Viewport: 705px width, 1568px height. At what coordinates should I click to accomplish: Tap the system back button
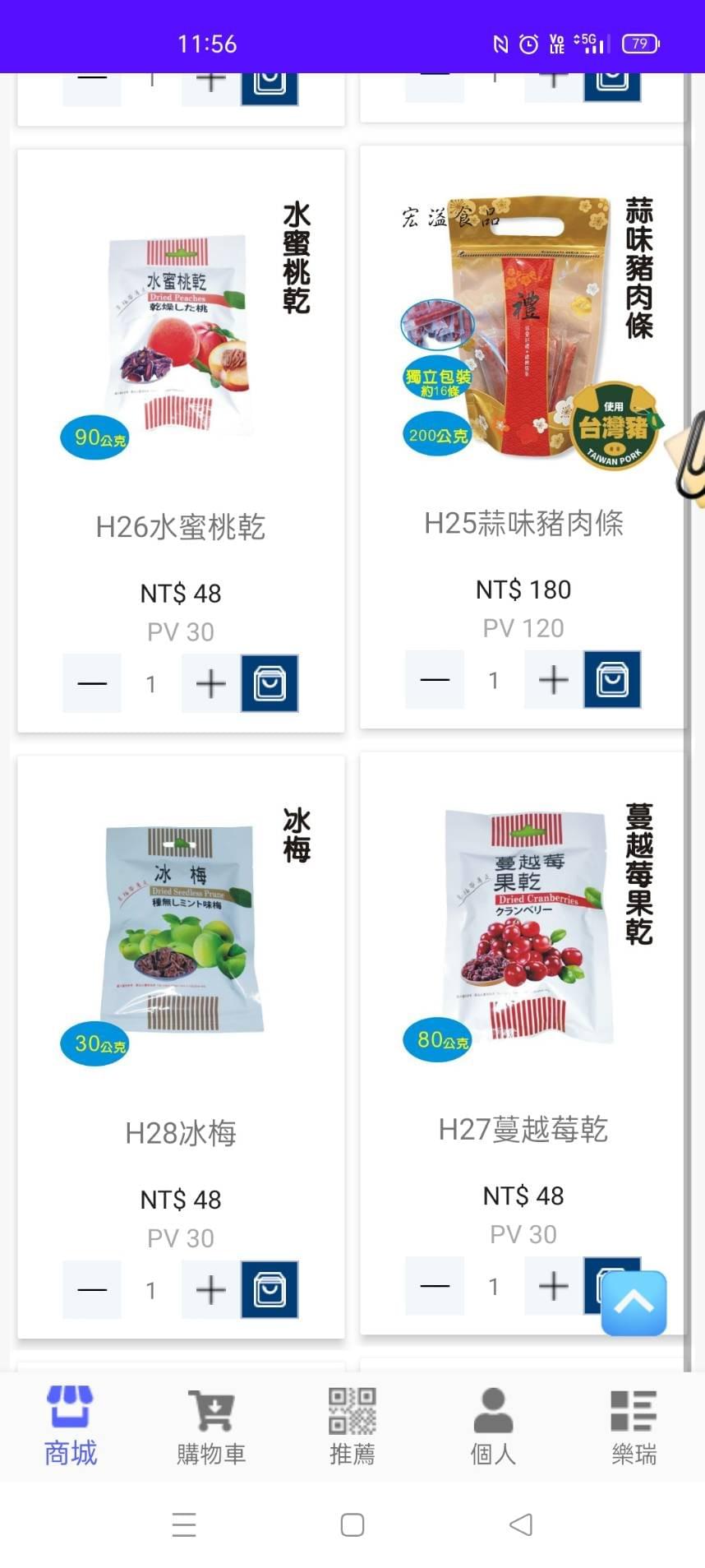coord(521,1524)
